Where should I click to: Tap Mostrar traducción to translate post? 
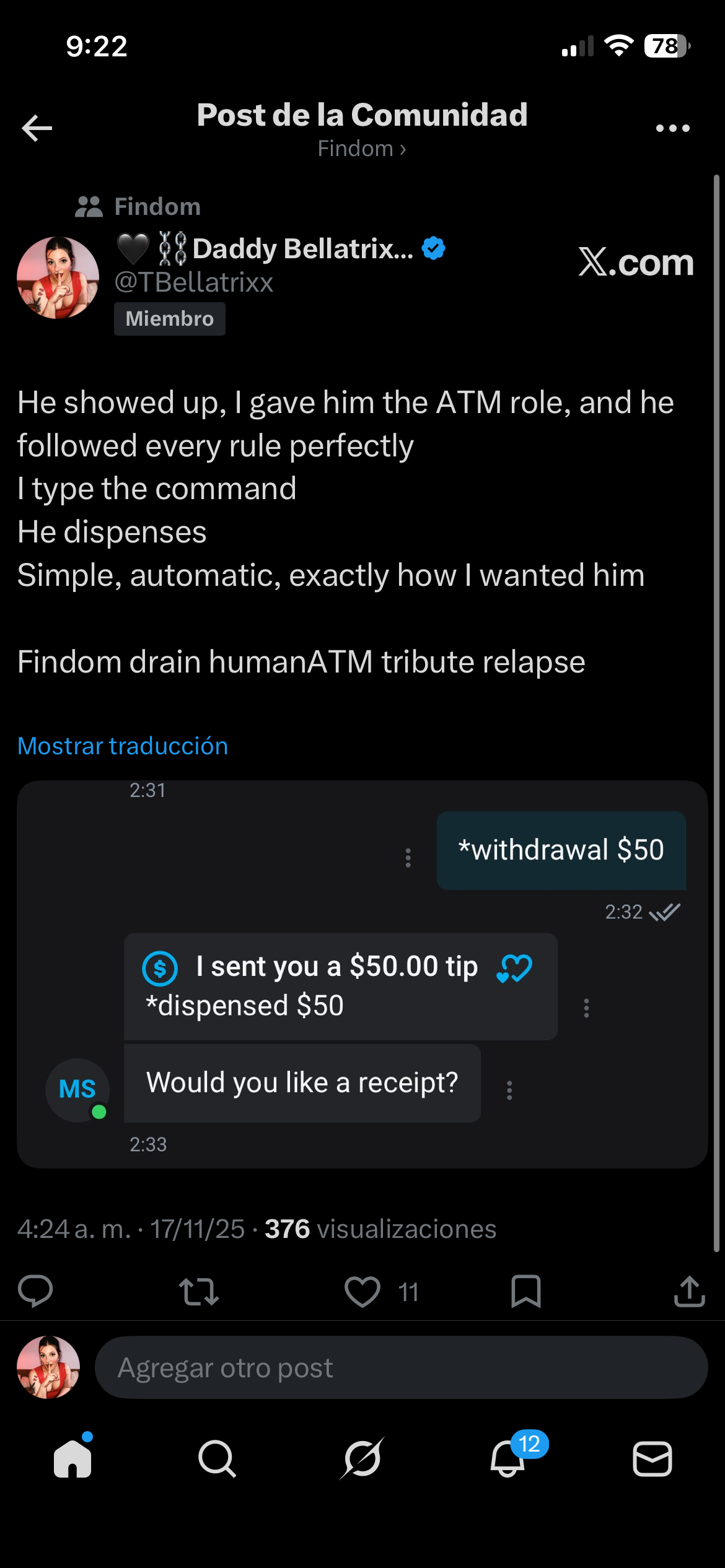pyautogui.click(x=123, y=746)
